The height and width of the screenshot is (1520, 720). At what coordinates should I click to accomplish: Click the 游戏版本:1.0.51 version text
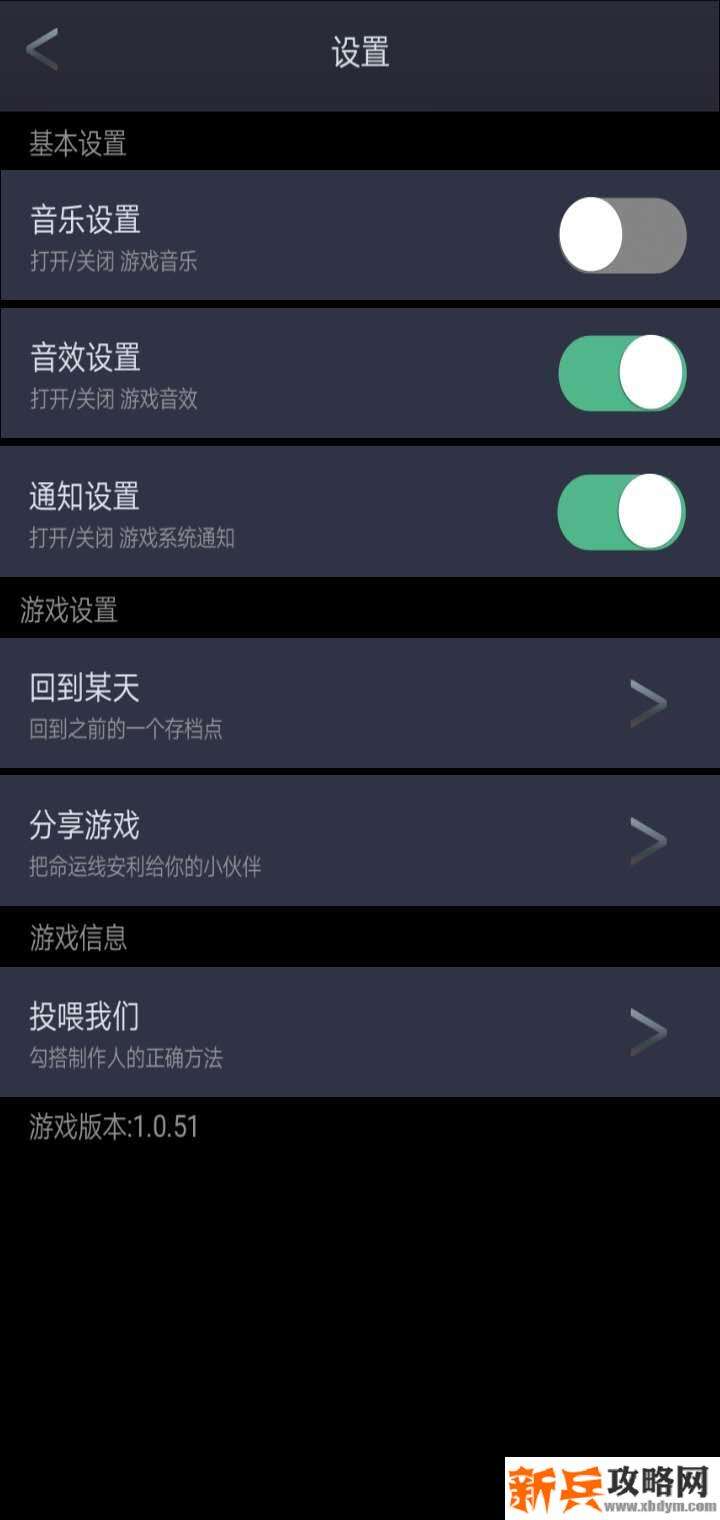point(113,1126)
